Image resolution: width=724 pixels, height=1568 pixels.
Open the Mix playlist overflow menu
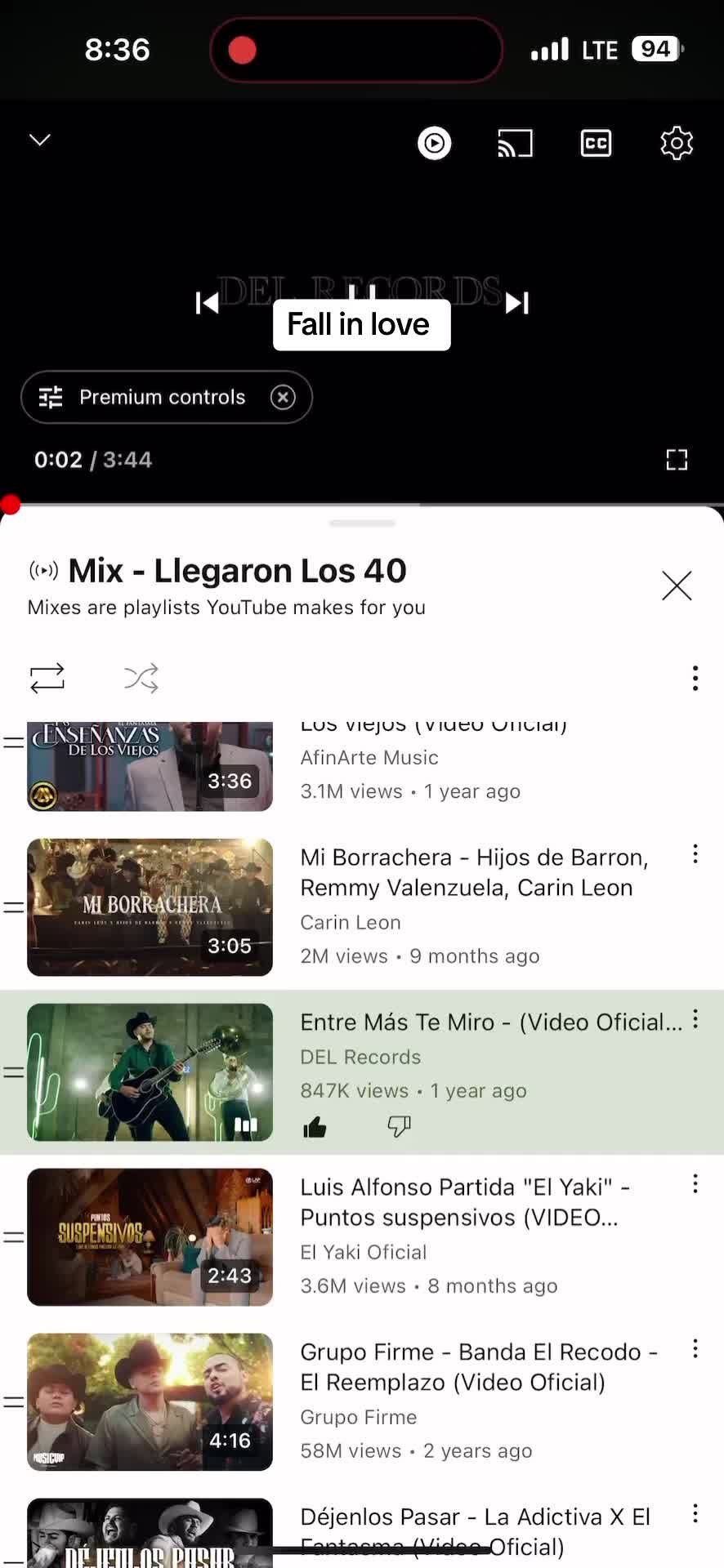[695, 678]
